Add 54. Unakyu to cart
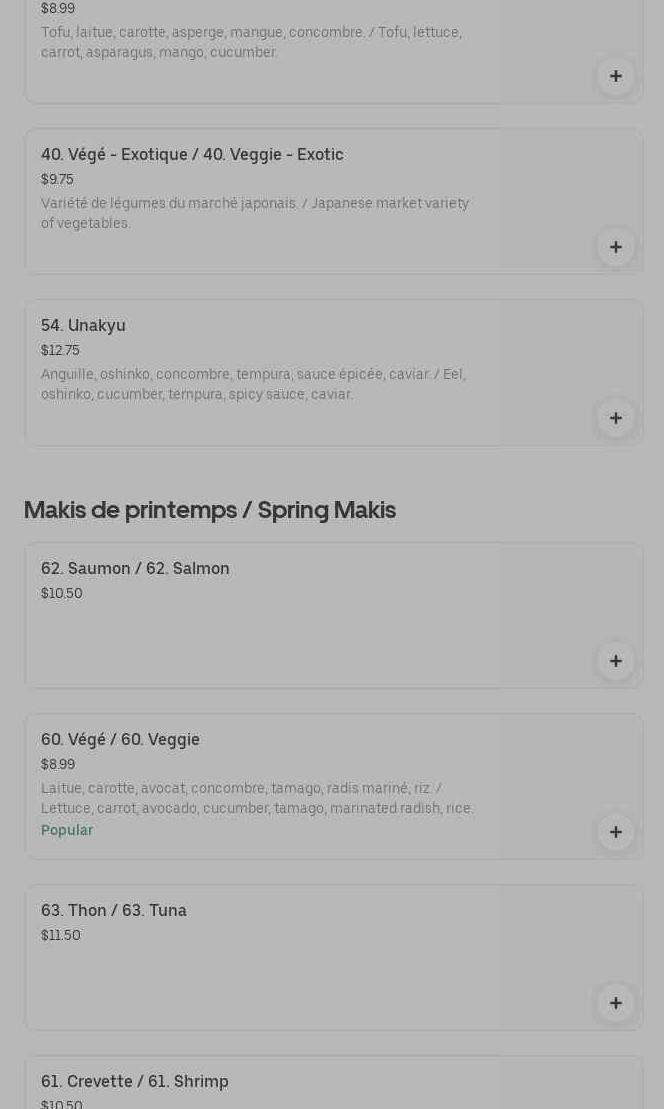Screen dimensions: 664x1109 coord(615,418)
